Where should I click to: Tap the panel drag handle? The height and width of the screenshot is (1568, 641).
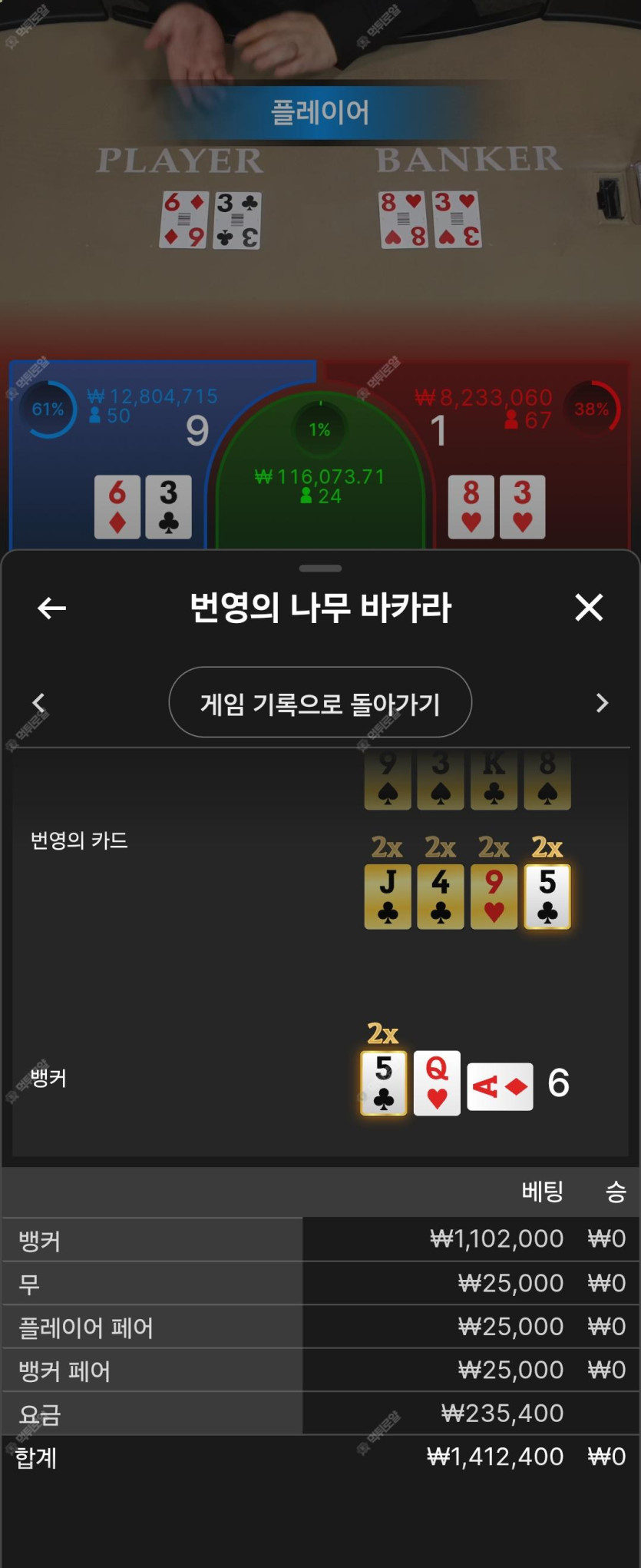(x=320, y=569)
